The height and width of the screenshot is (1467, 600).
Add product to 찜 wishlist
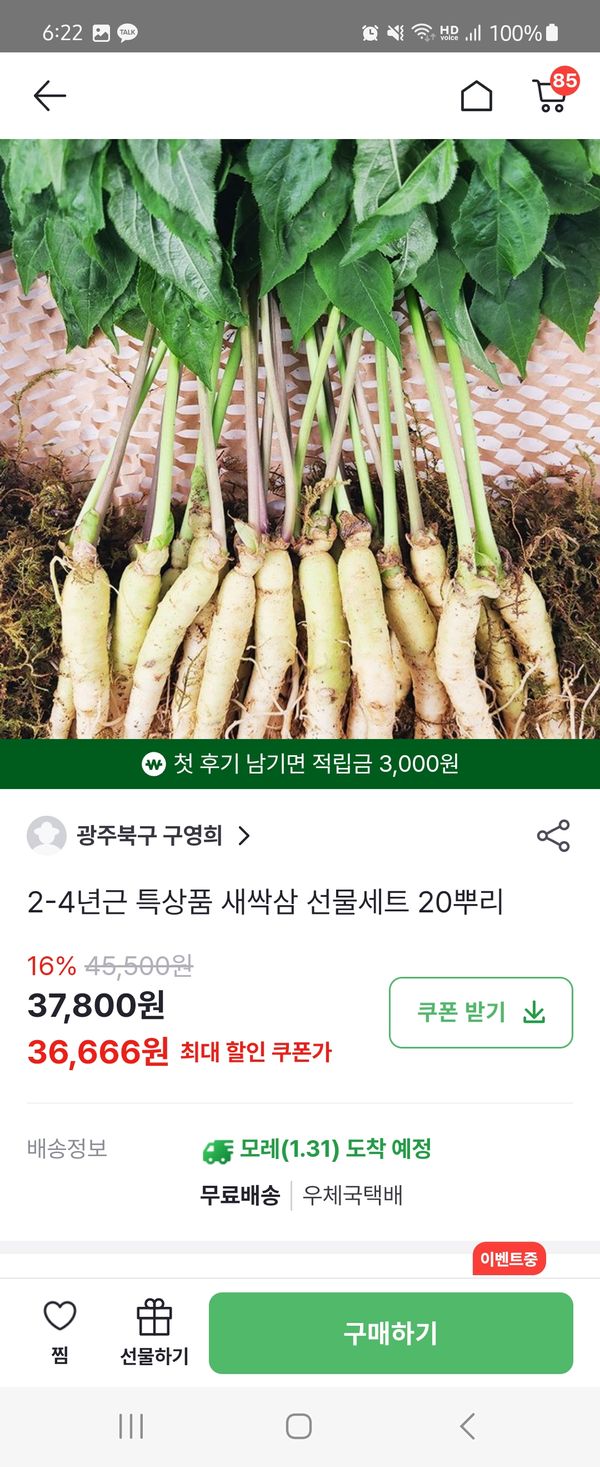(60, 1331)
